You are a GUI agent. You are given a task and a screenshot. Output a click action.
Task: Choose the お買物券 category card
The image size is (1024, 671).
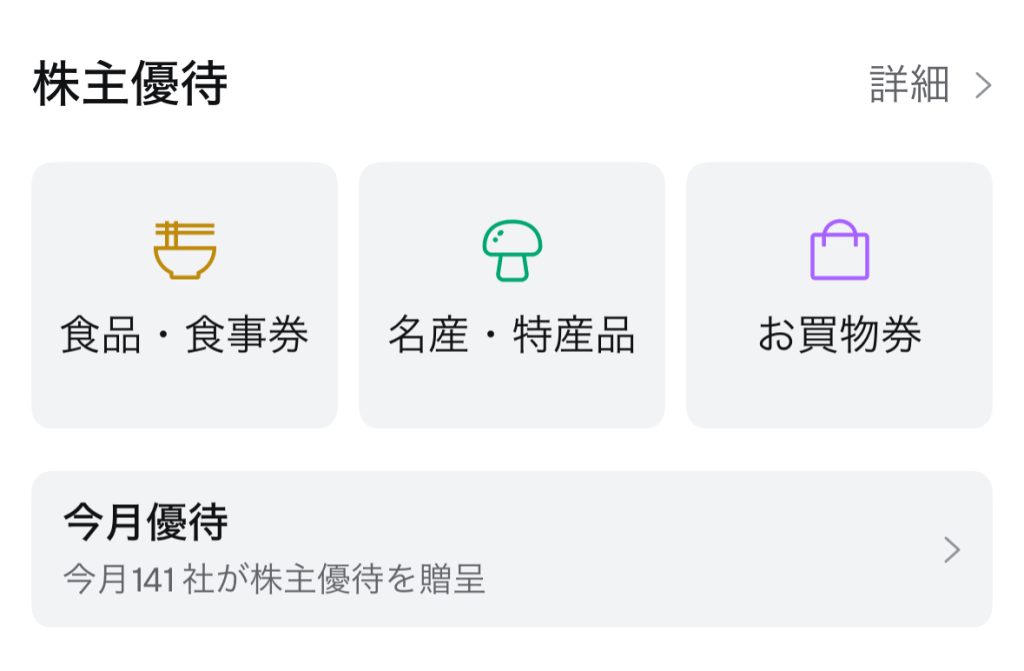click(x=839, y=295)
